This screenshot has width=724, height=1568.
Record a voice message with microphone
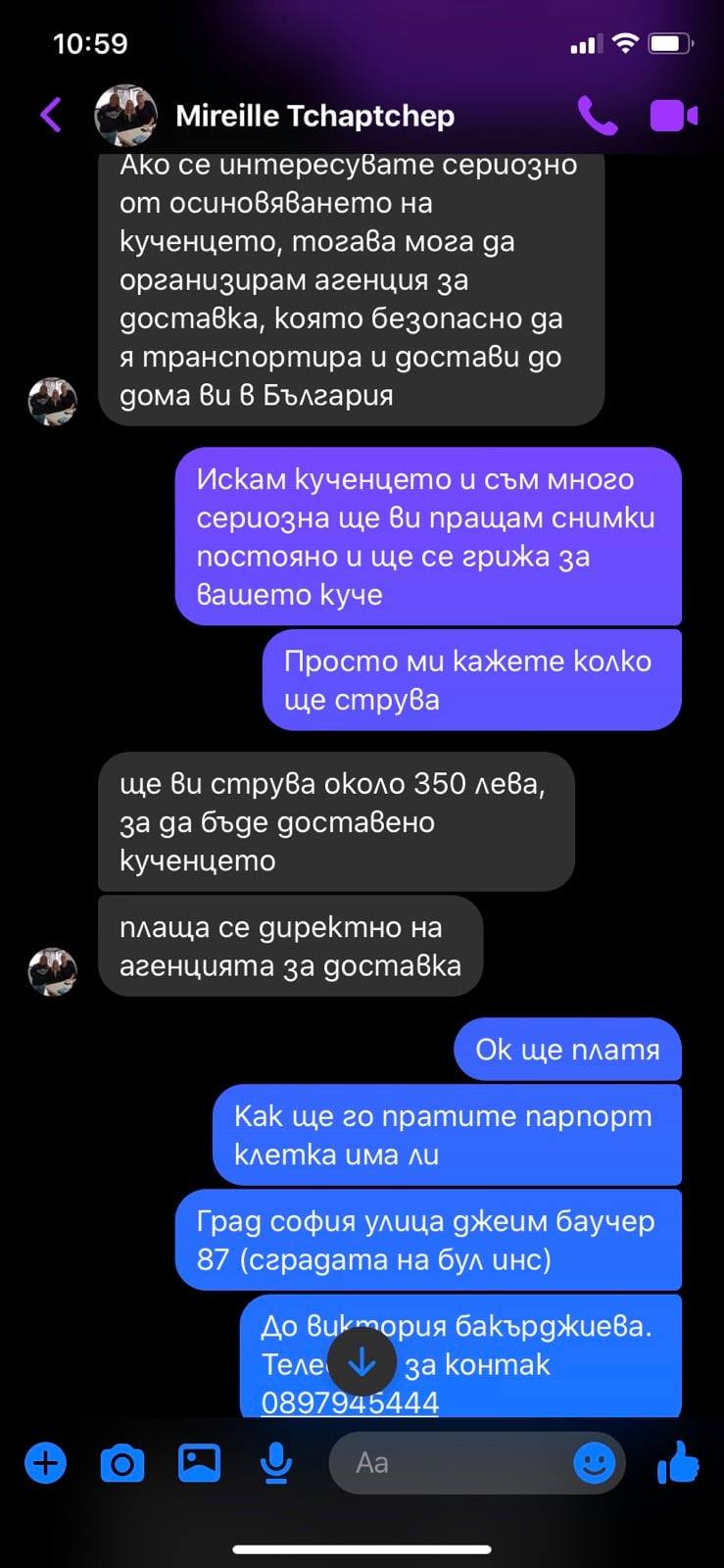point(276,1463)
